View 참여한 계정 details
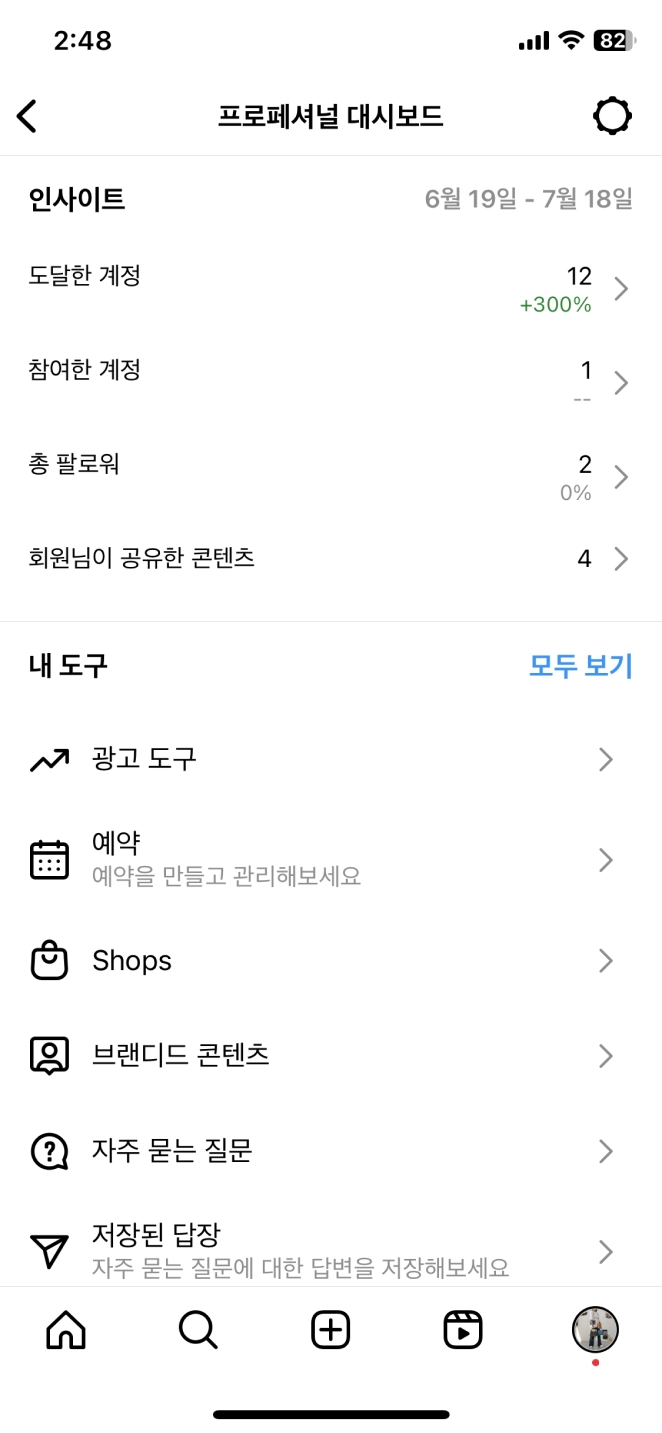The width and height of the screenshot is (662, 1433). 330,382
